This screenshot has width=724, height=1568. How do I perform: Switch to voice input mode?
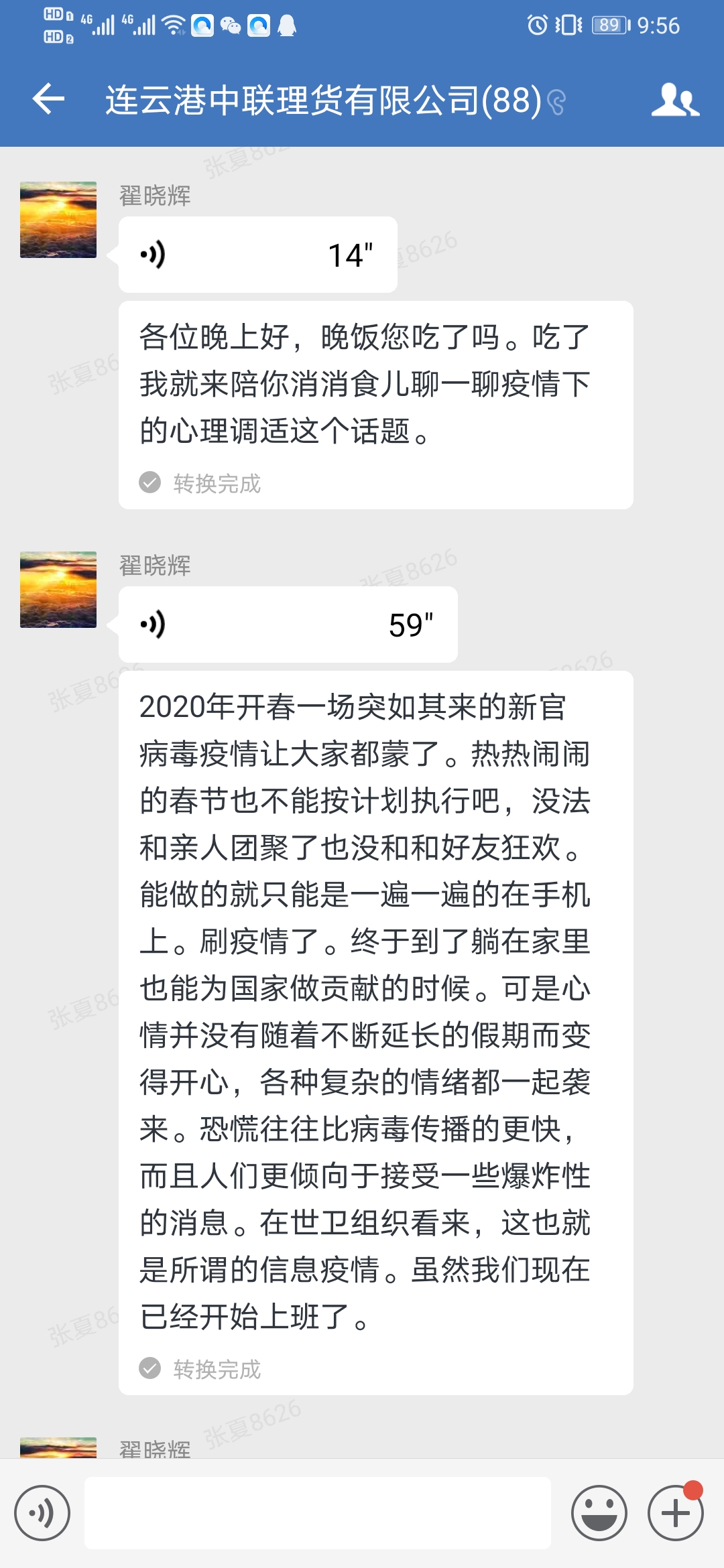tap(42, 1513)
